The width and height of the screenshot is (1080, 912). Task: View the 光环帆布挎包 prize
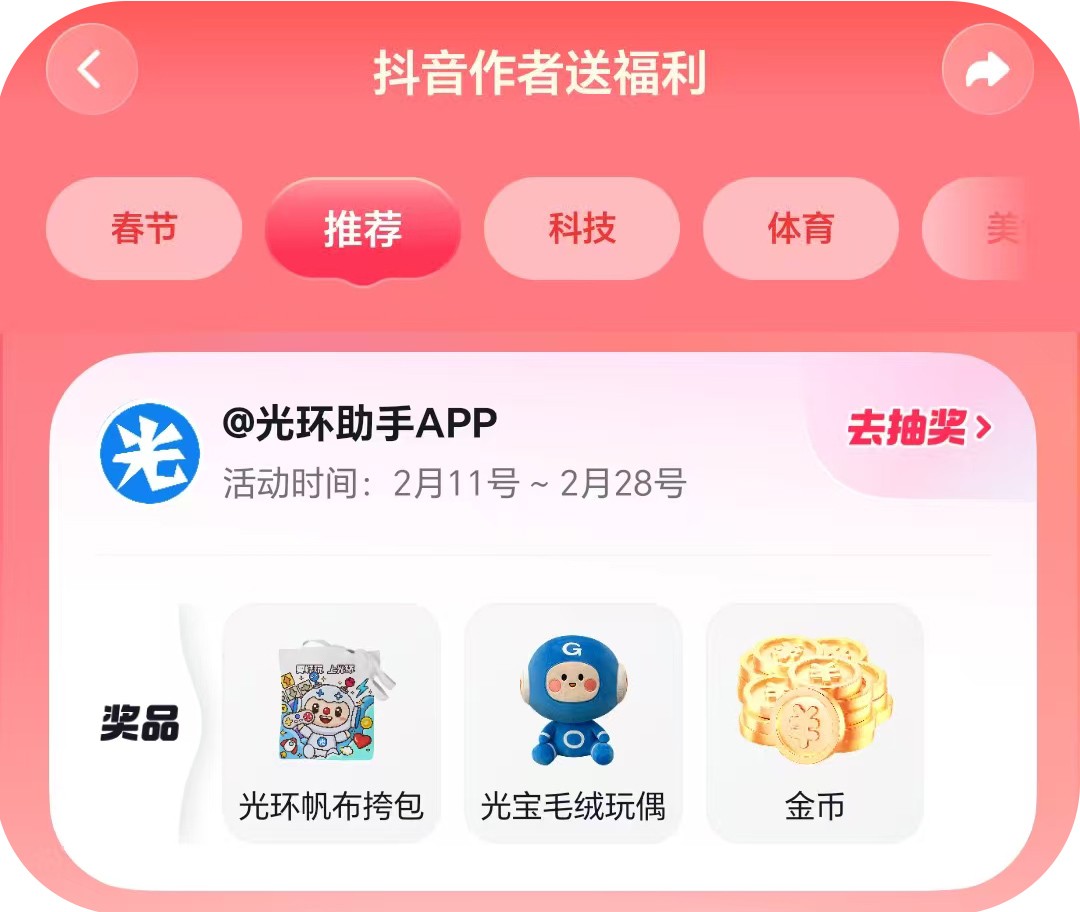click(331, 723)
